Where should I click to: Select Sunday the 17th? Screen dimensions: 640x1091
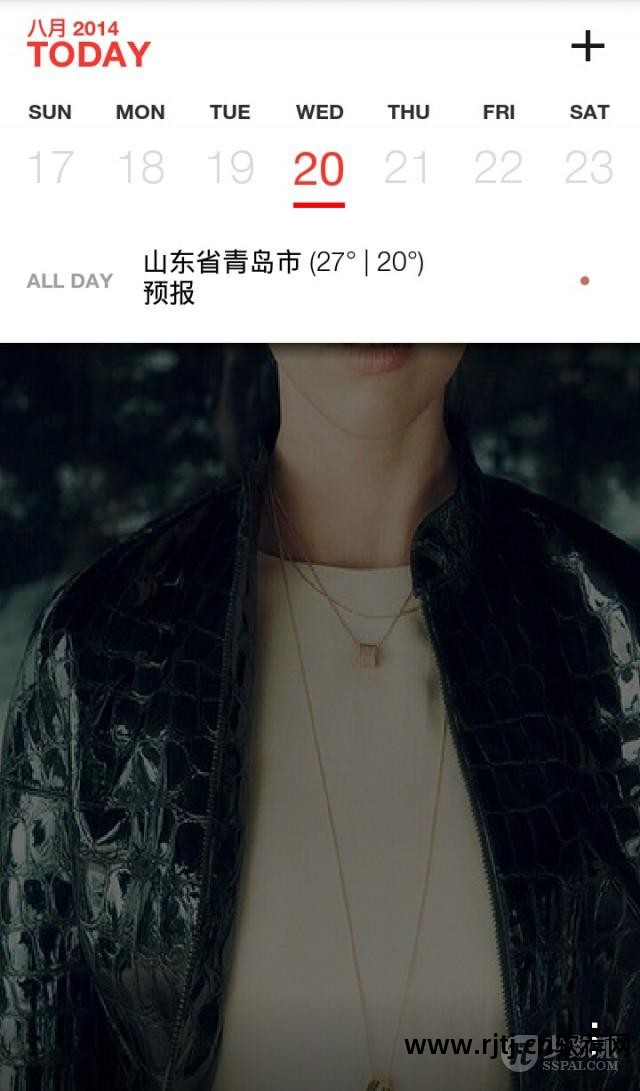[x=50, y=168]
